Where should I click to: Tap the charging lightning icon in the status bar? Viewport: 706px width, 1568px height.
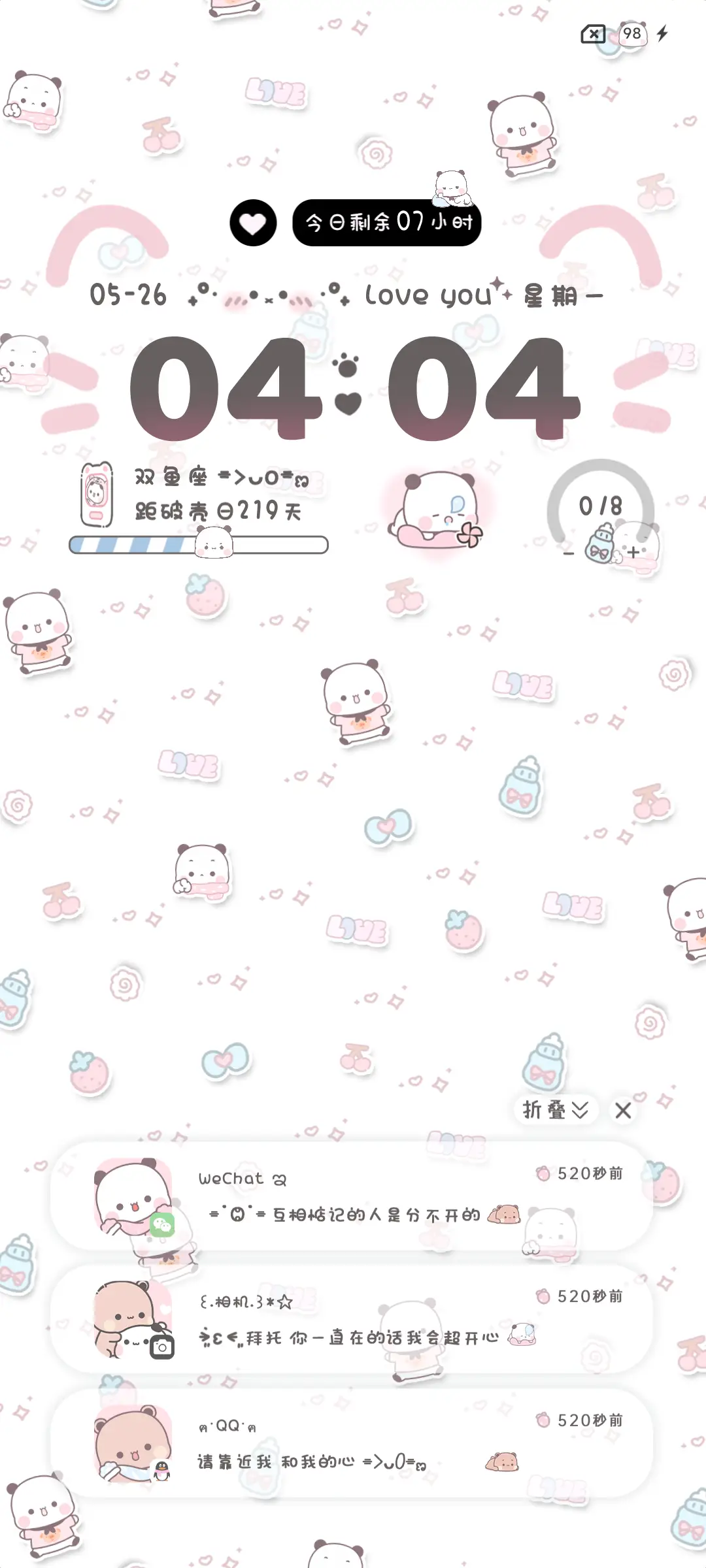(663, 34)
